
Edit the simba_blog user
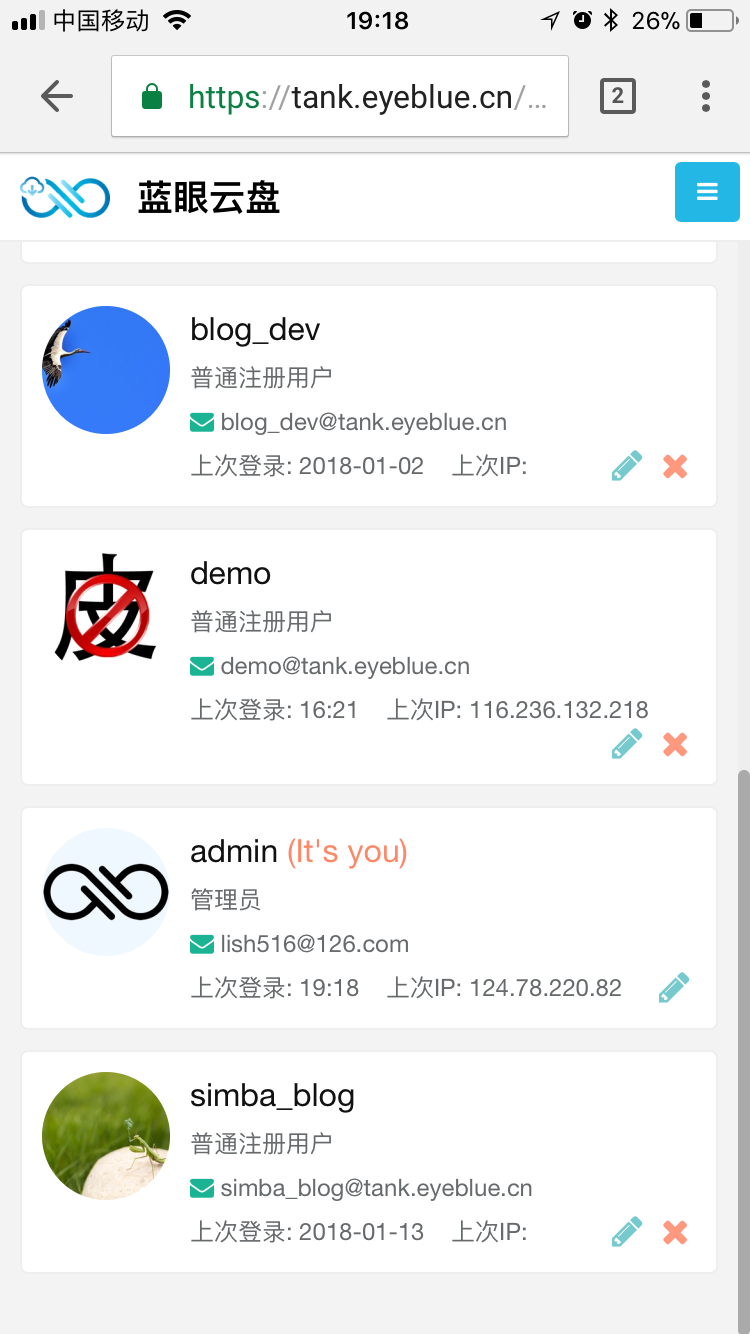(627, 1232)
